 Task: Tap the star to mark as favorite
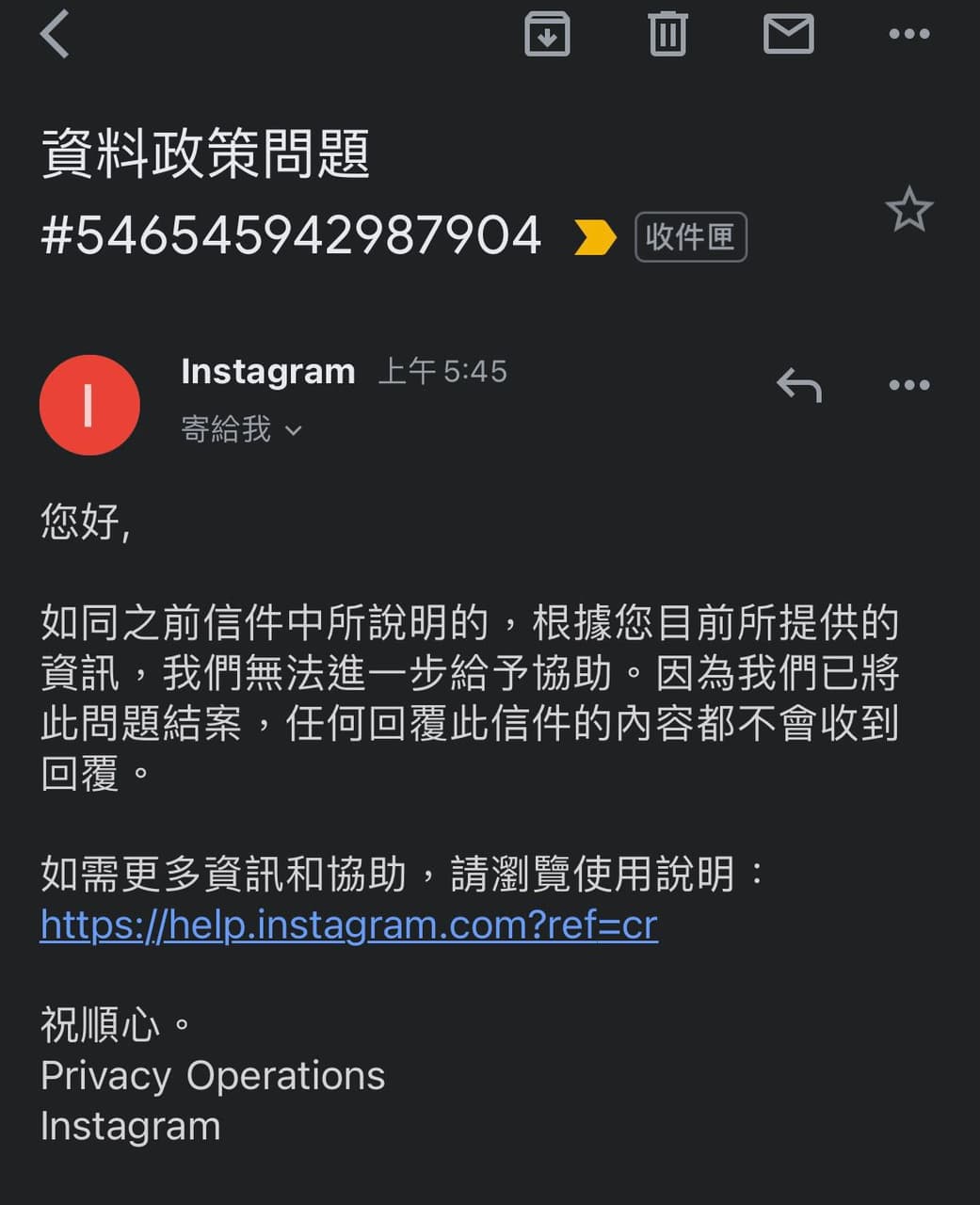[909, 209]
